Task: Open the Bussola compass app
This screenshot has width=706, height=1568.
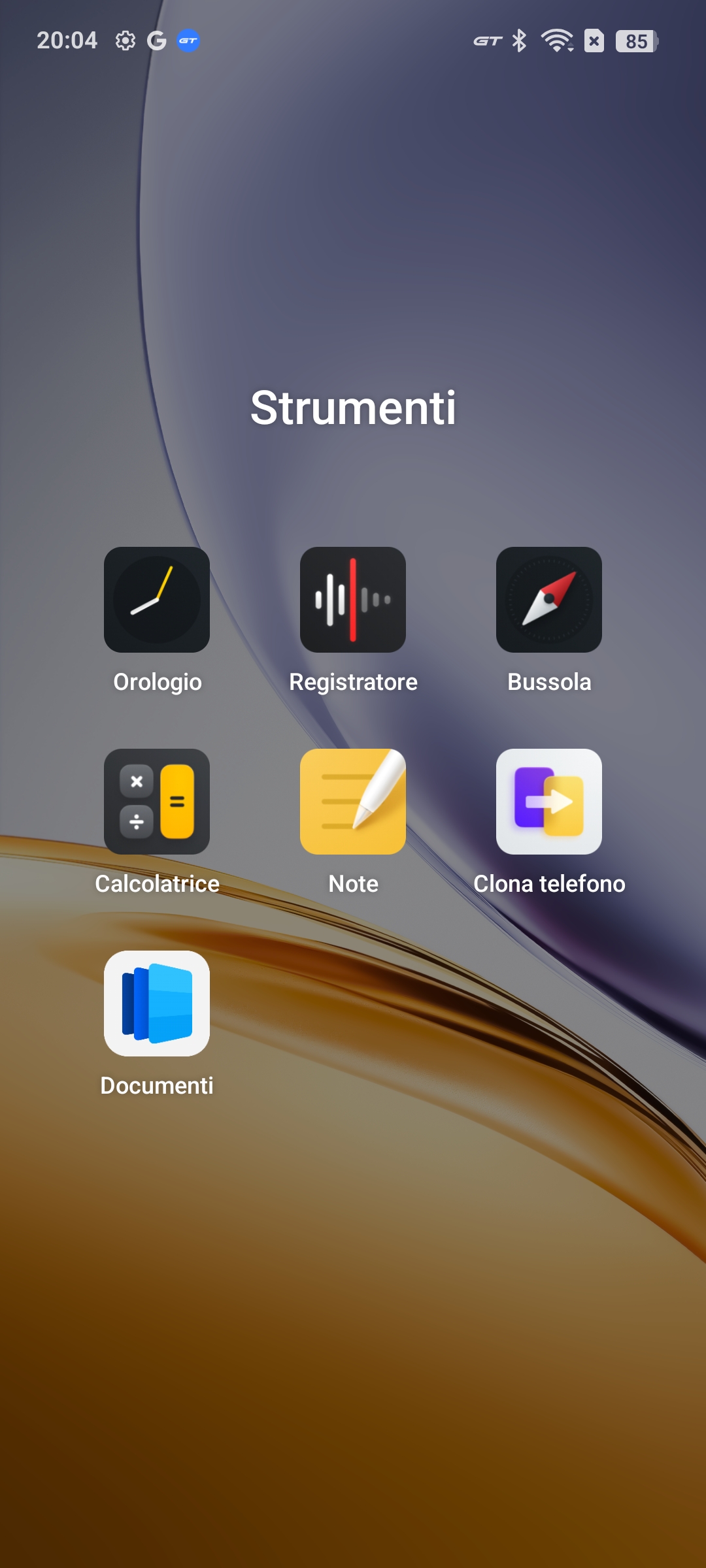Action: click(x=549, y=600)
